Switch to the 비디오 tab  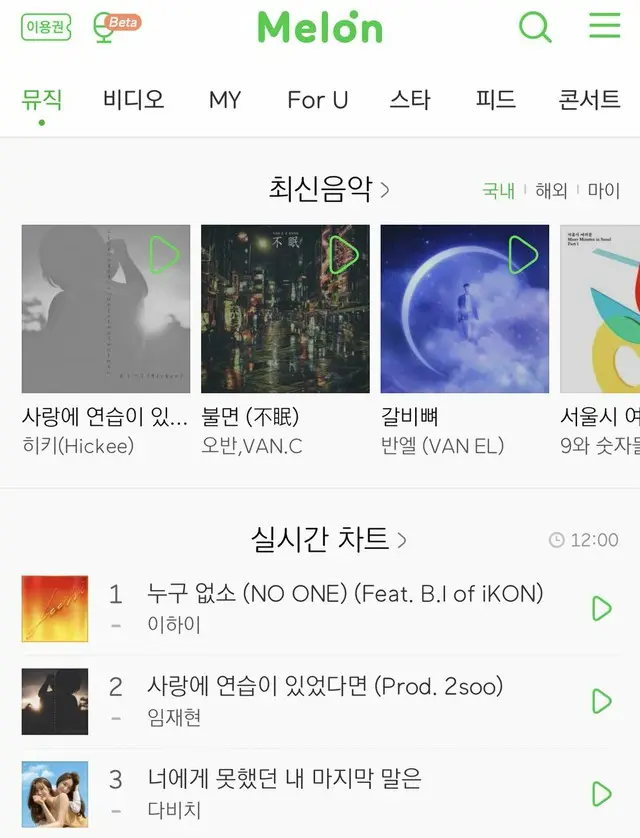point(133,100)
